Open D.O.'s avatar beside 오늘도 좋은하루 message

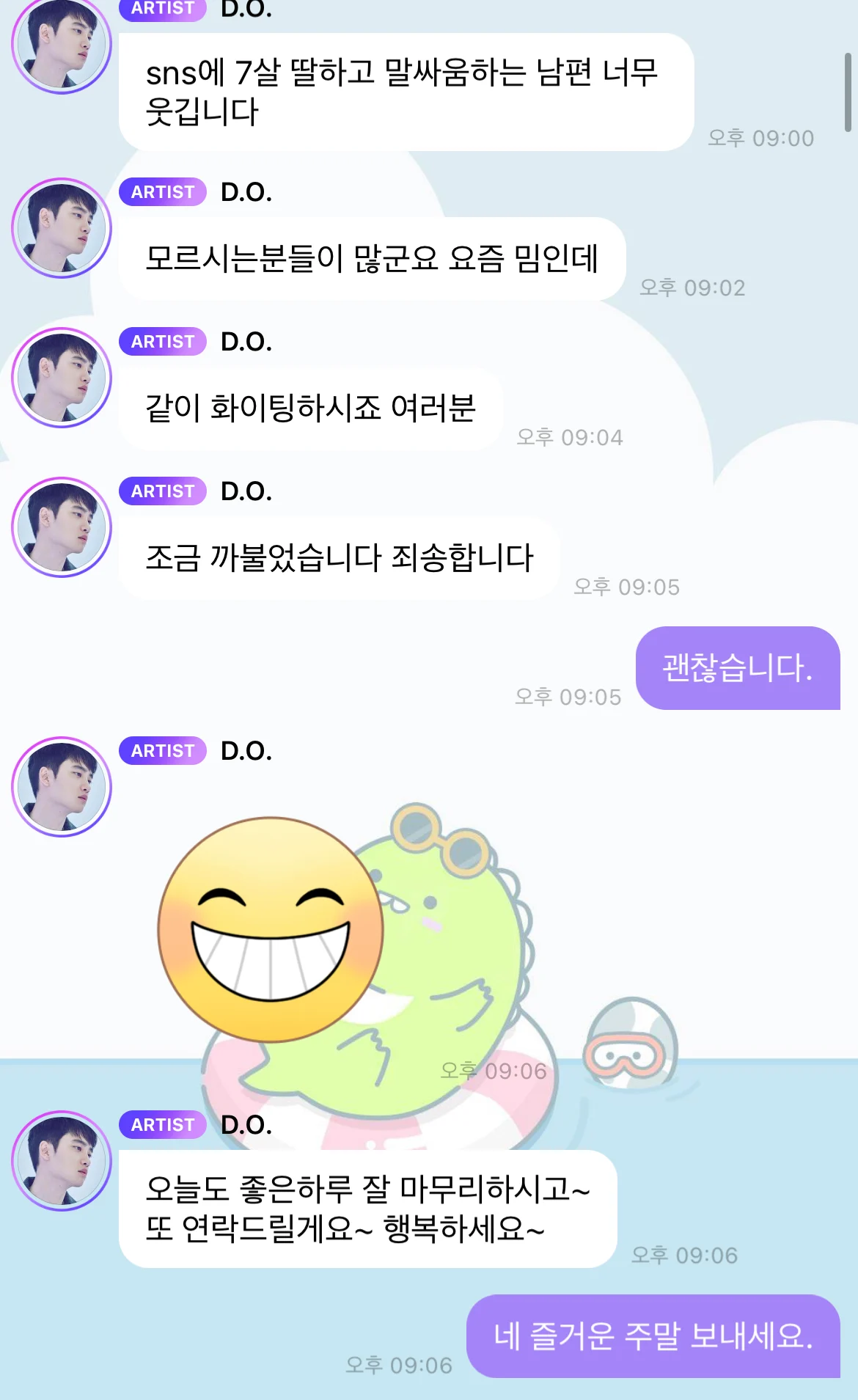pos(62,1161)
